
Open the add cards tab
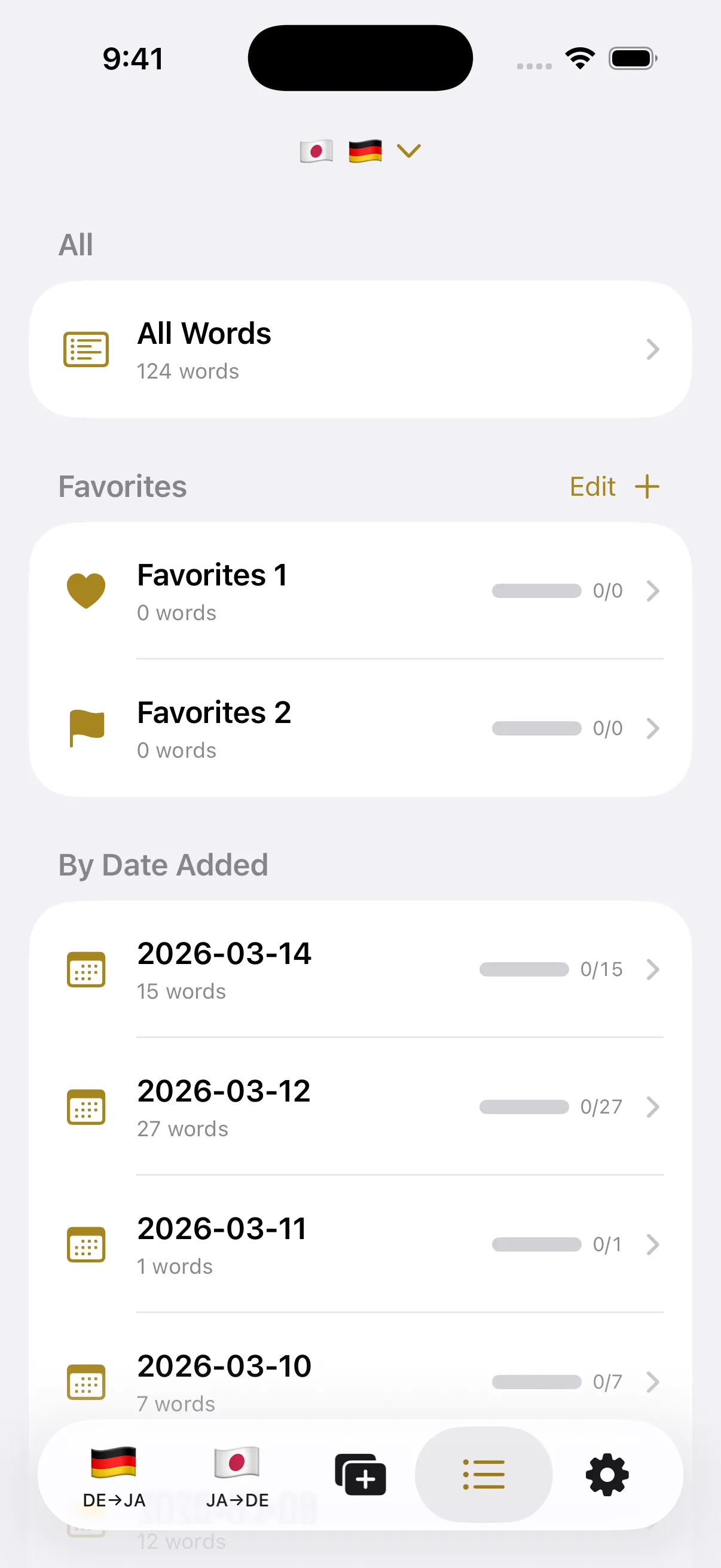tap(360, 1475)
